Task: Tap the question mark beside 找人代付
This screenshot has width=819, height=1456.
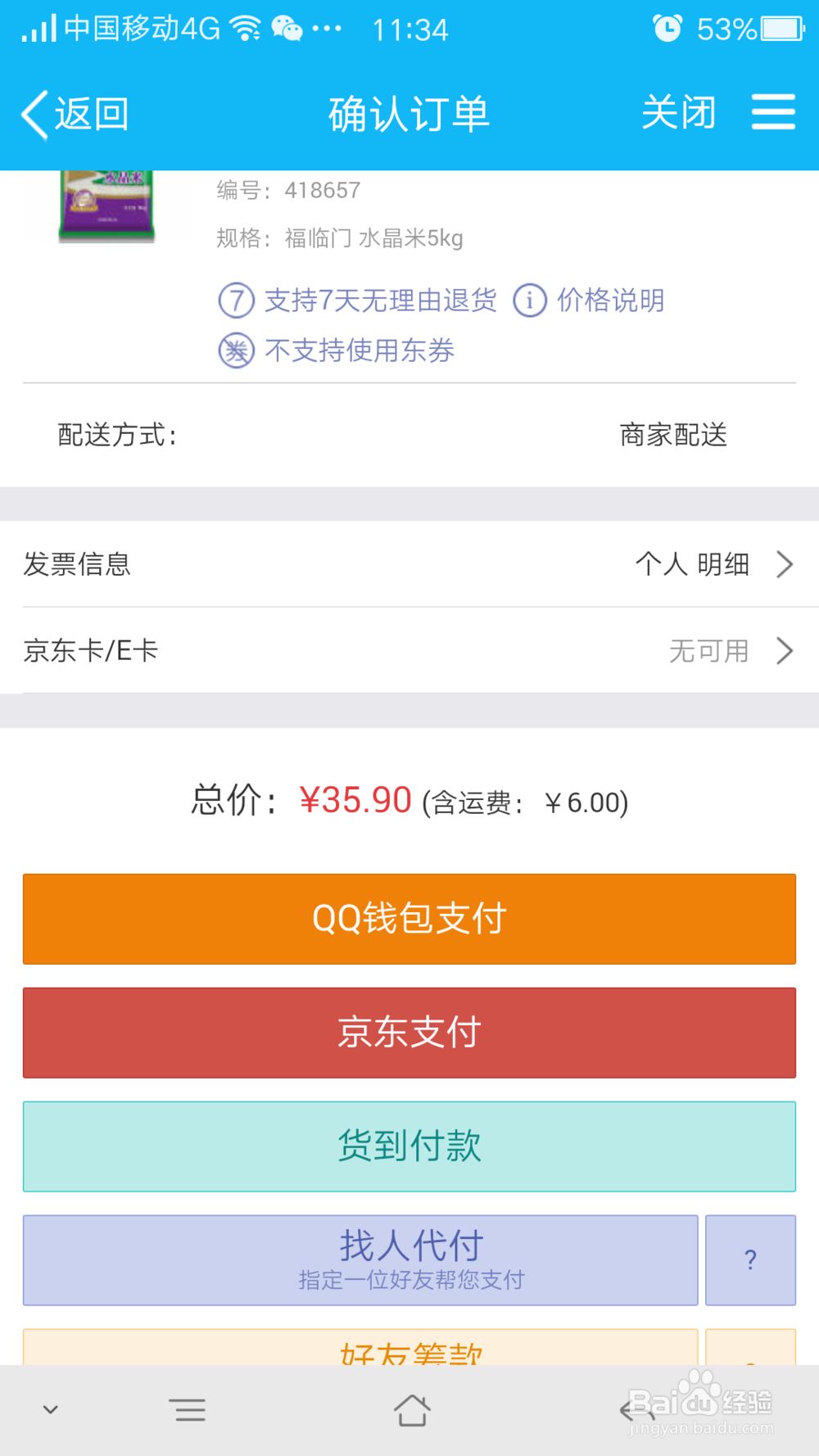Action: click(x=750, y=1260)
